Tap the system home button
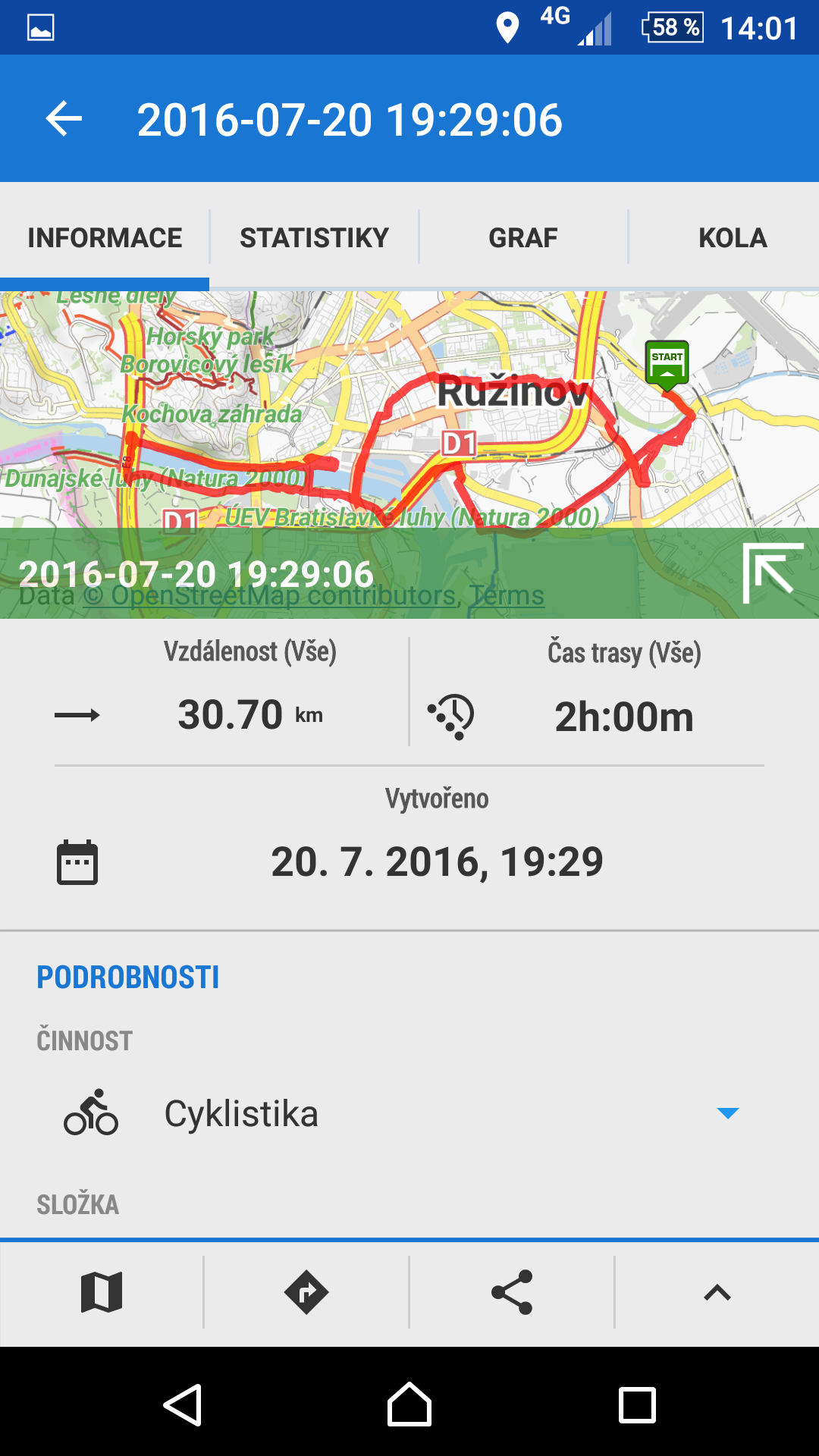The image size is (819, 1456). pyautogui.click(x=409, y=1404)
